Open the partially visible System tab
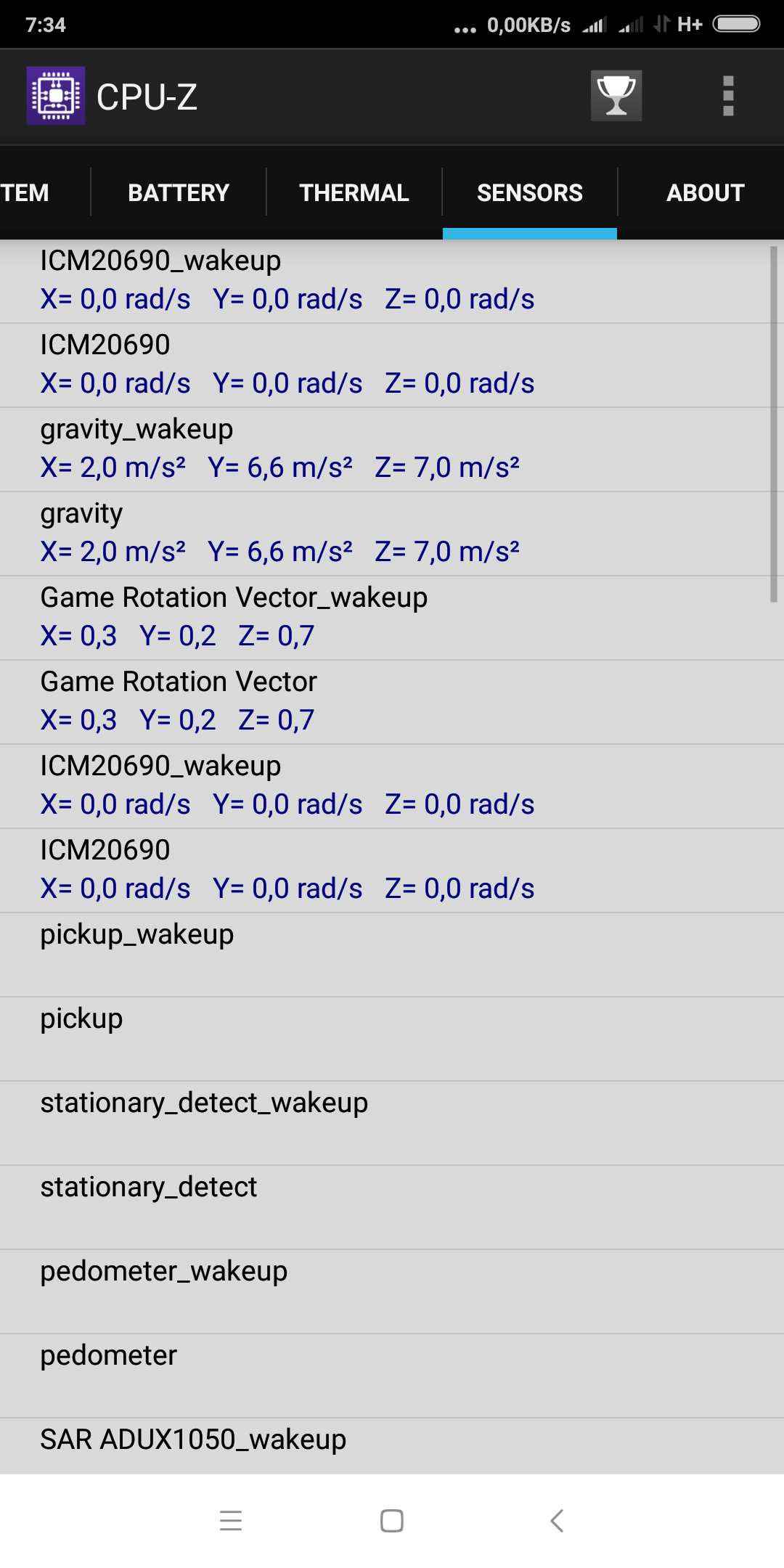This screenshot has height=1568, width=784. (29, 193)
